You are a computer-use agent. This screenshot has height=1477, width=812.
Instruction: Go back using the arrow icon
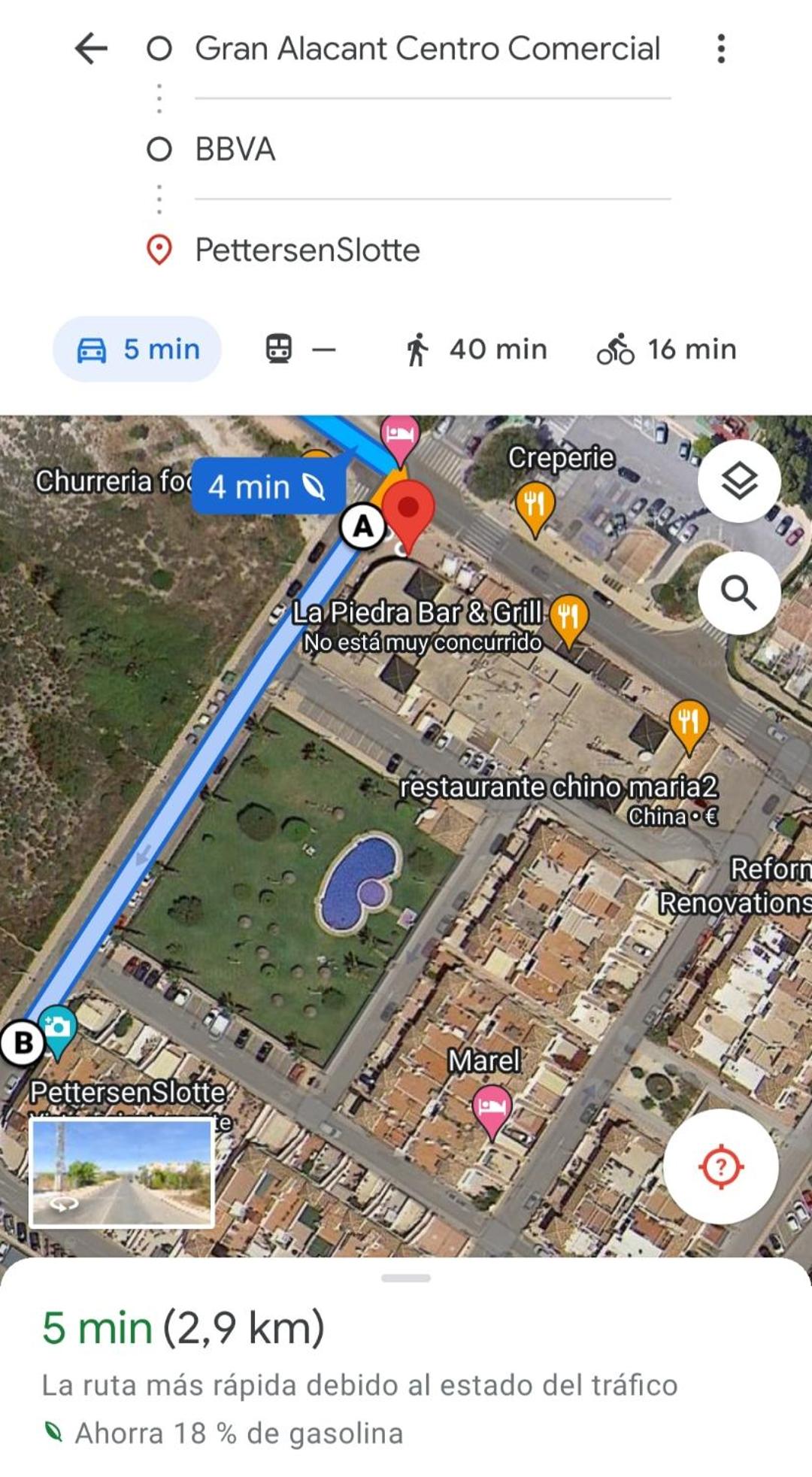[91, 49]
